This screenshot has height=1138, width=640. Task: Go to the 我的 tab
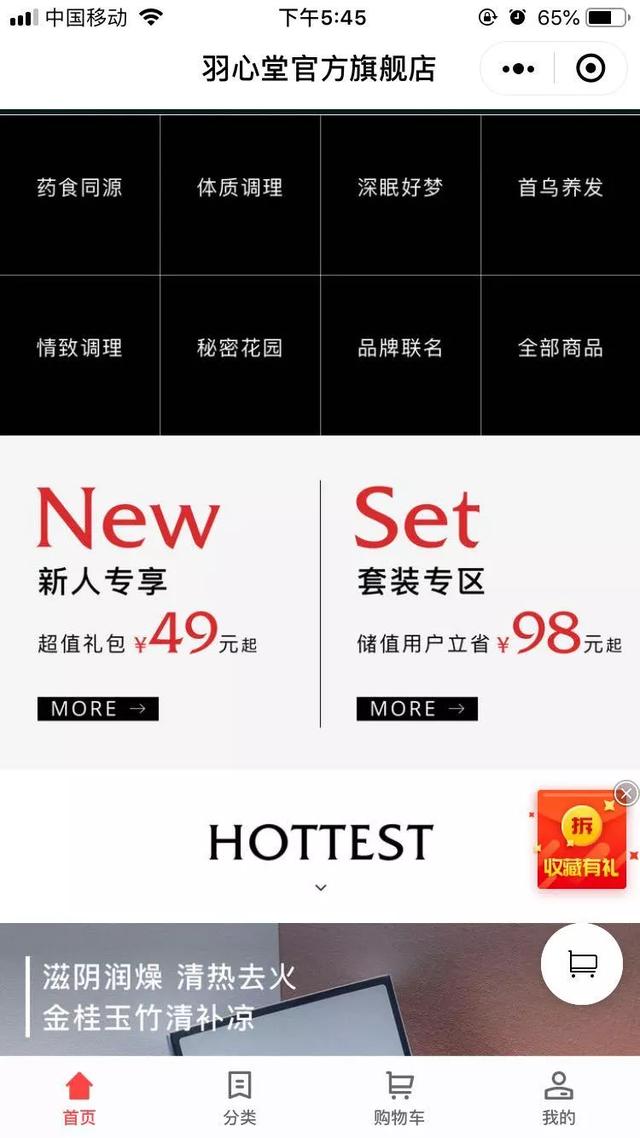click(559, 1097)
